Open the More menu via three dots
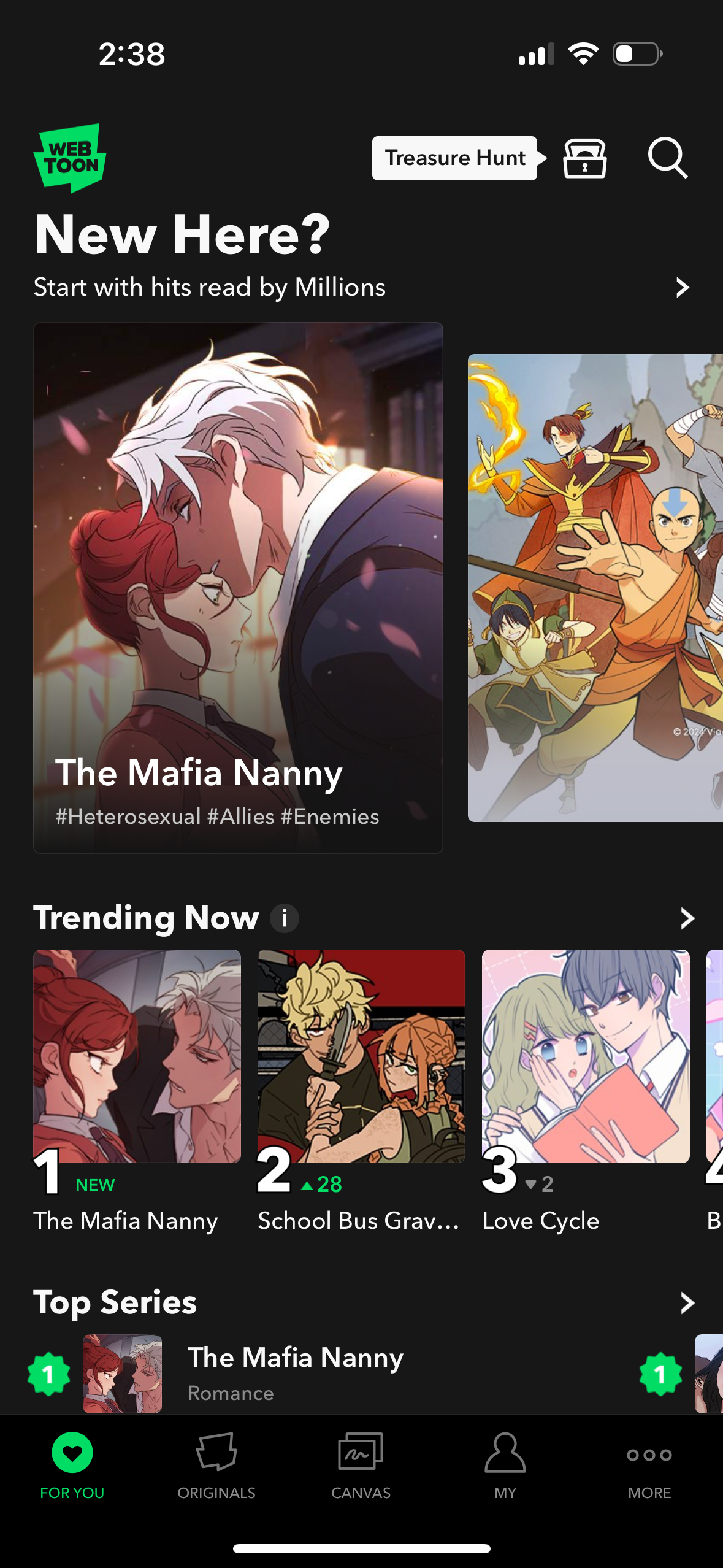The height and width of the screenshot is (1568, 723). [x=651, y=1464]
